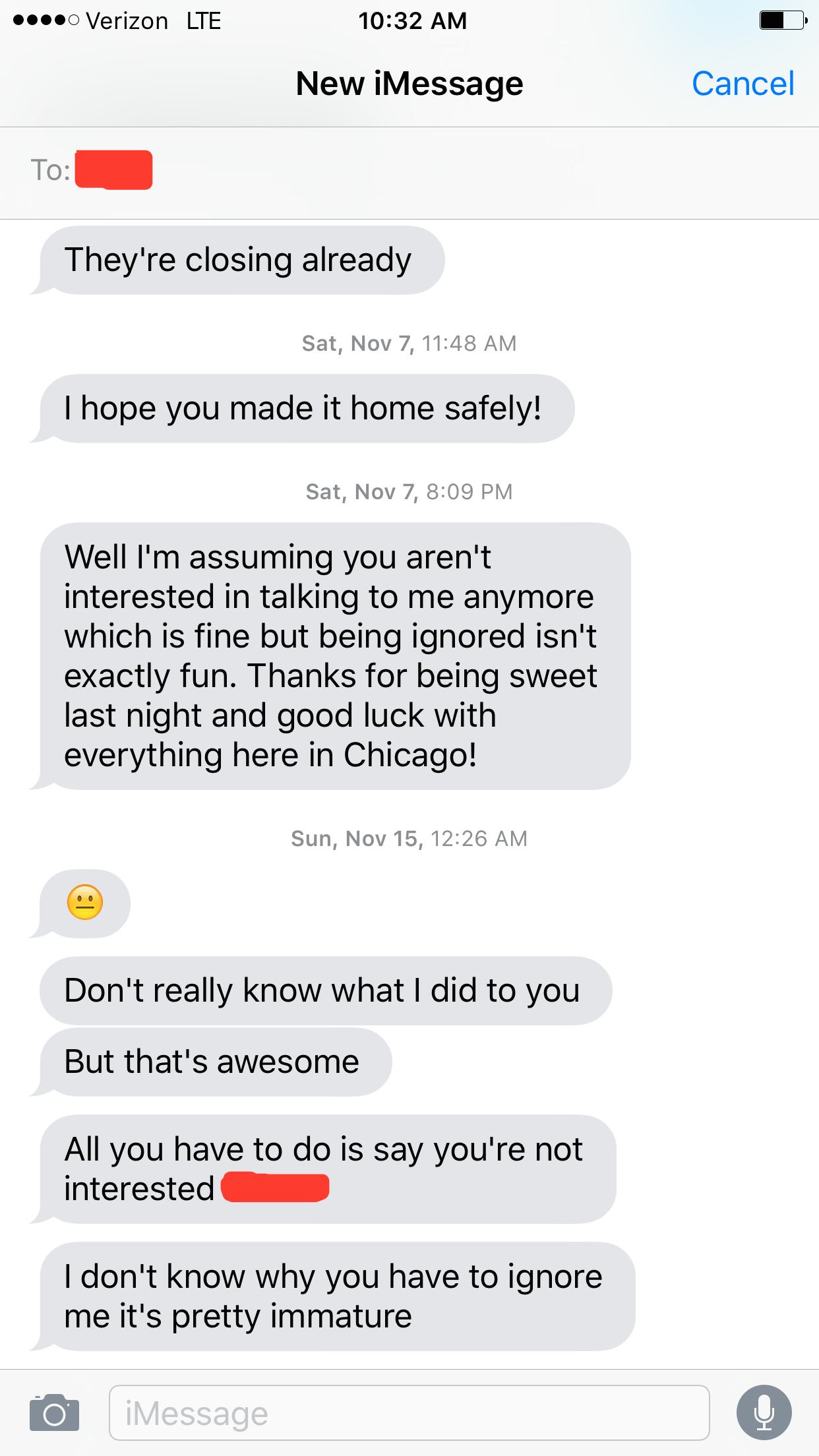
Task: Tap the microphone to record audio
Action: [x=764, y=1412]
